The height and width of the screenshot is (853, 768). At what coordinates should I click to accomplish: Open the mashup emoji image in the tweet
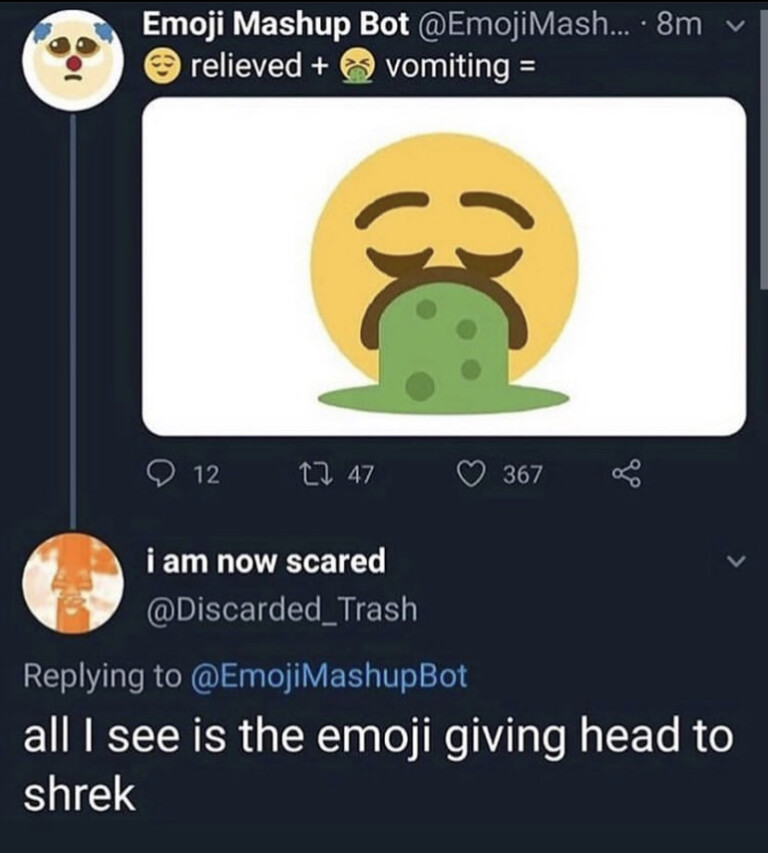(425, 269)
